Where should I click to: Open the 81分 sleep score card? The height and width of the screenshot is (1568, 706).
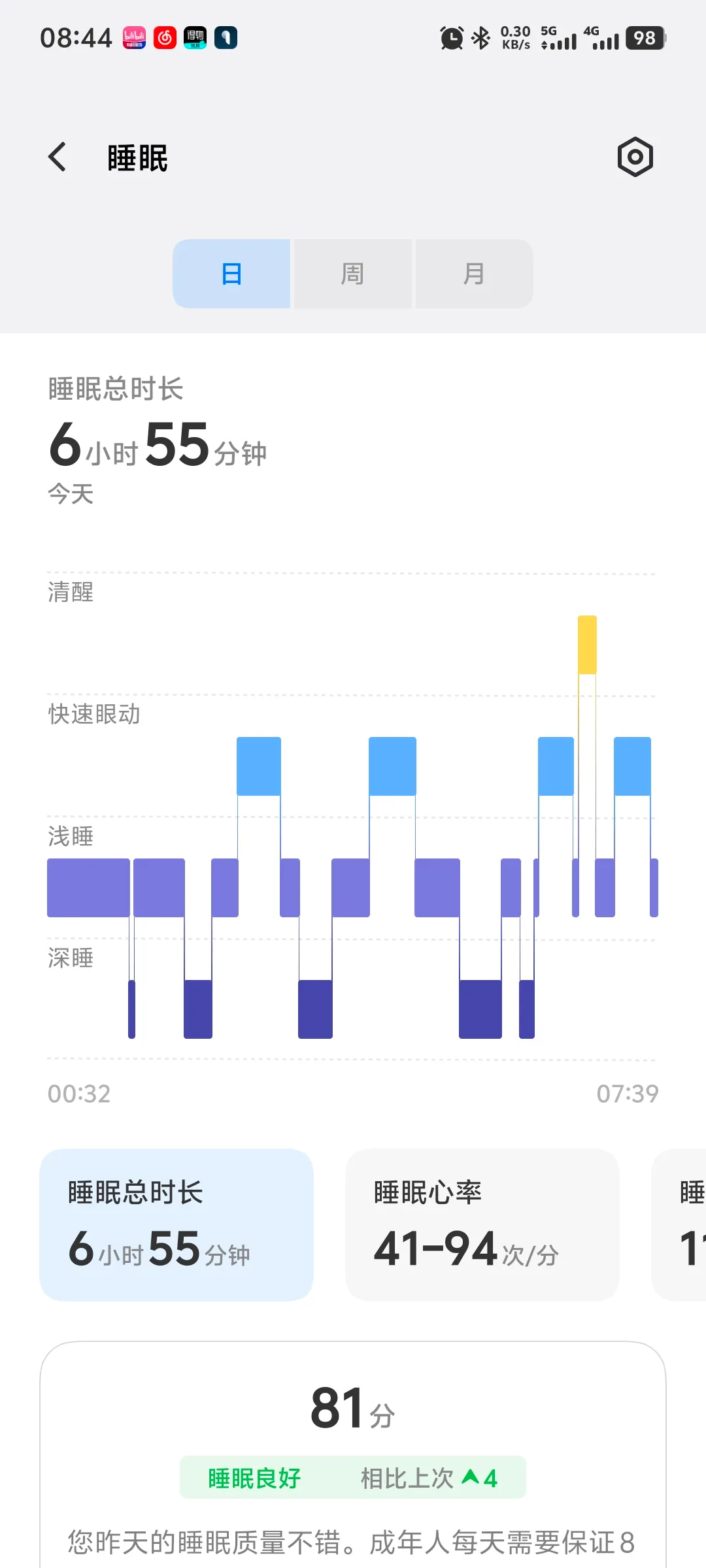coord(353,1450)
